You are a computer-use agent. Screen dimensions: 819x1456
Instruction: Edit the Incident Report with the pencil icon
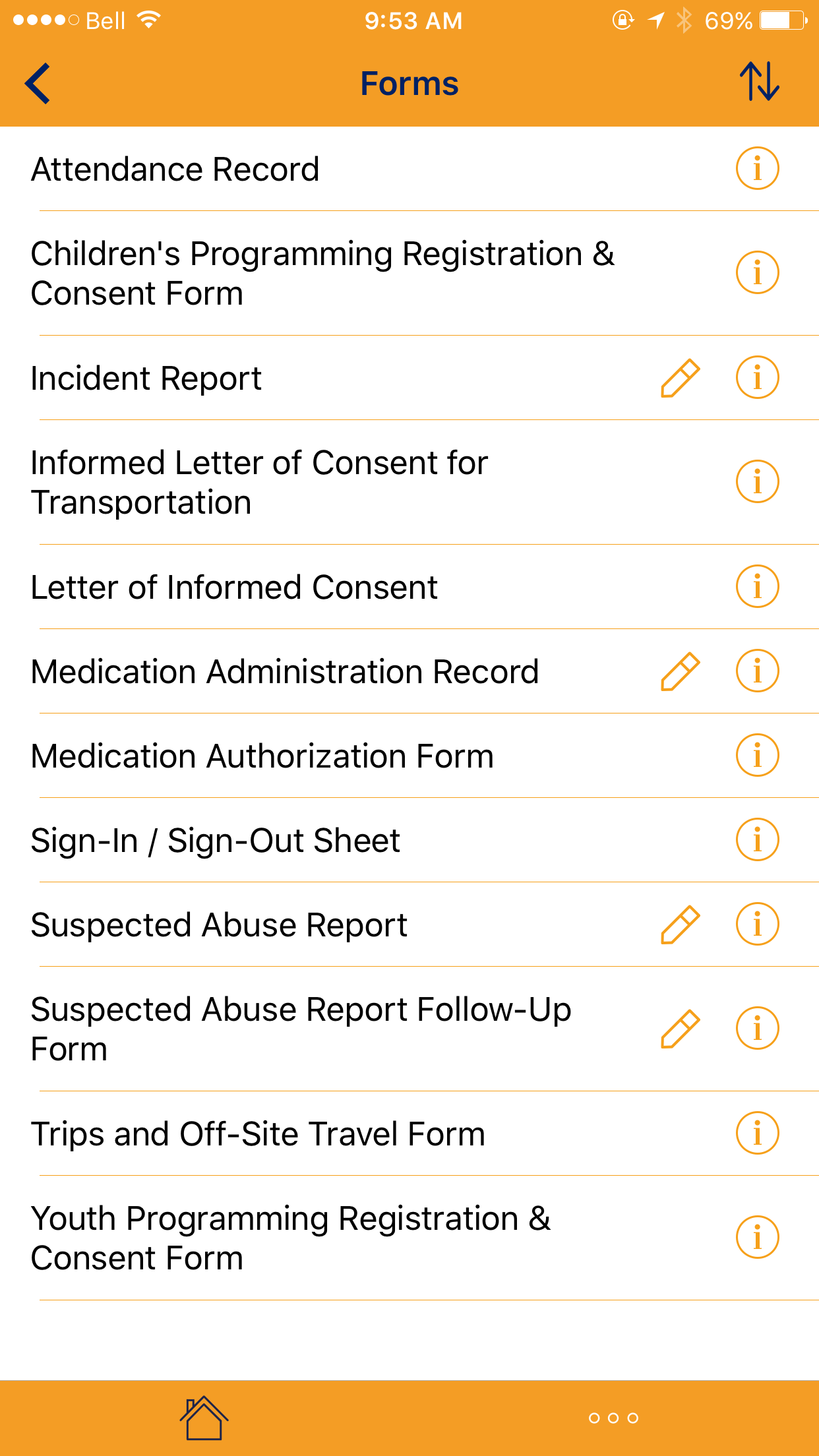[x=680, y=378]
